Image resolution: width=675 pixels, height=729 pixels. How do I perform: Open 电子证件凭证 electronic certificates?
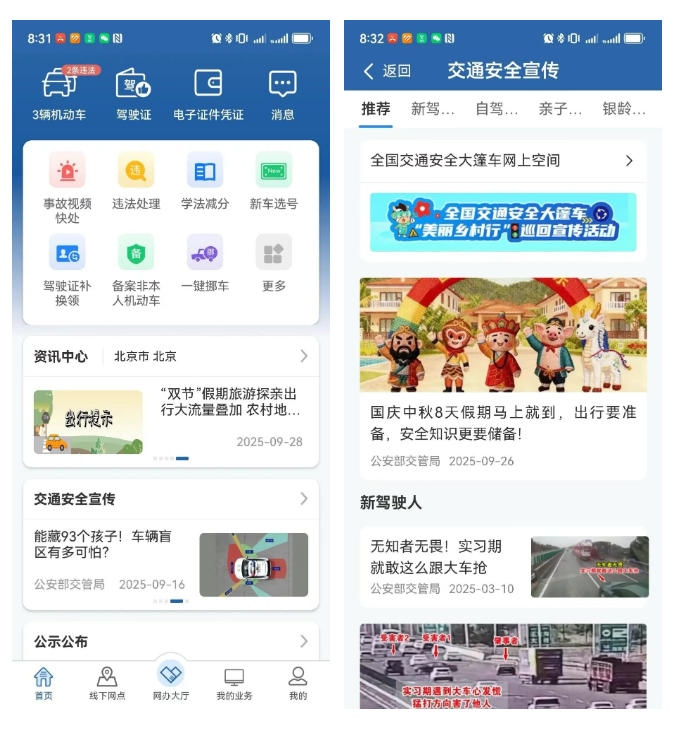(x=208, y=92)
